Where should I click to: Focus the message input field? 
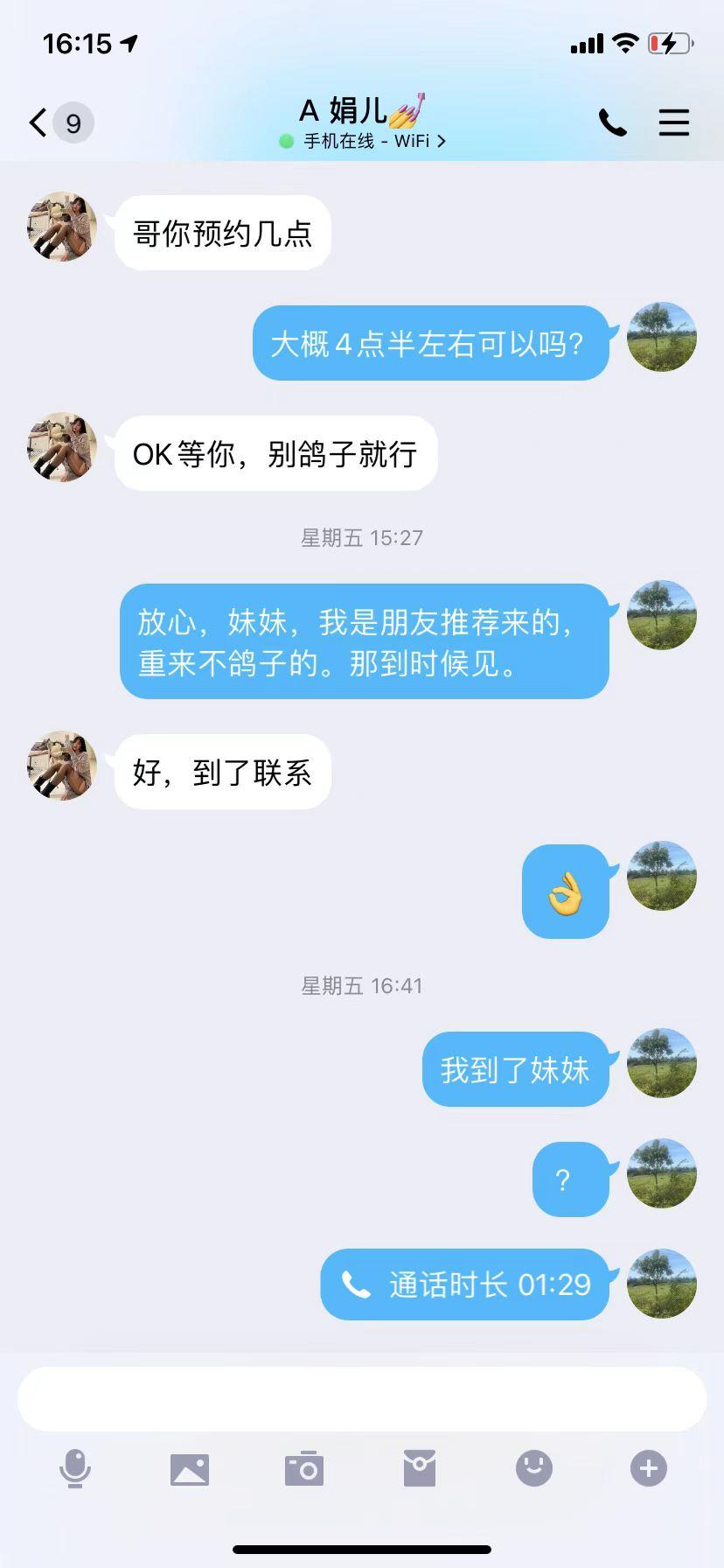(x=362, y=1398)
